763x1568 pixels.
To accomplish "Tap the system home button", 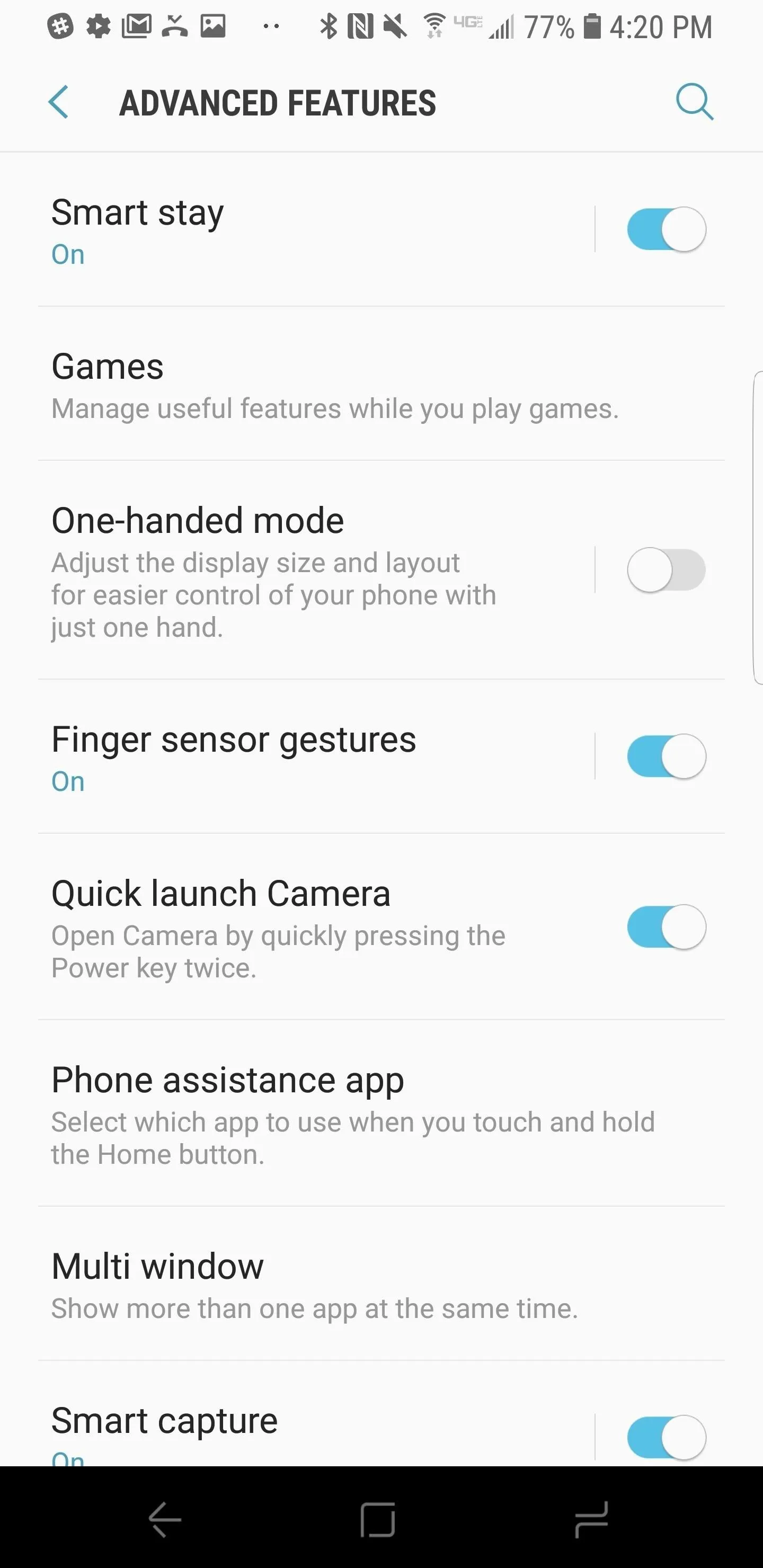I will [378, 1519].
